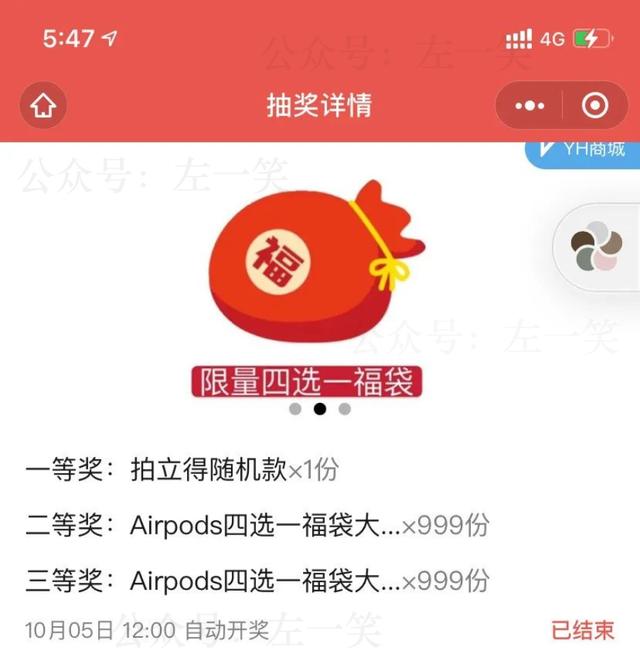Go to the mini program home
640x654 pixels.
click(x=43, y=106)
